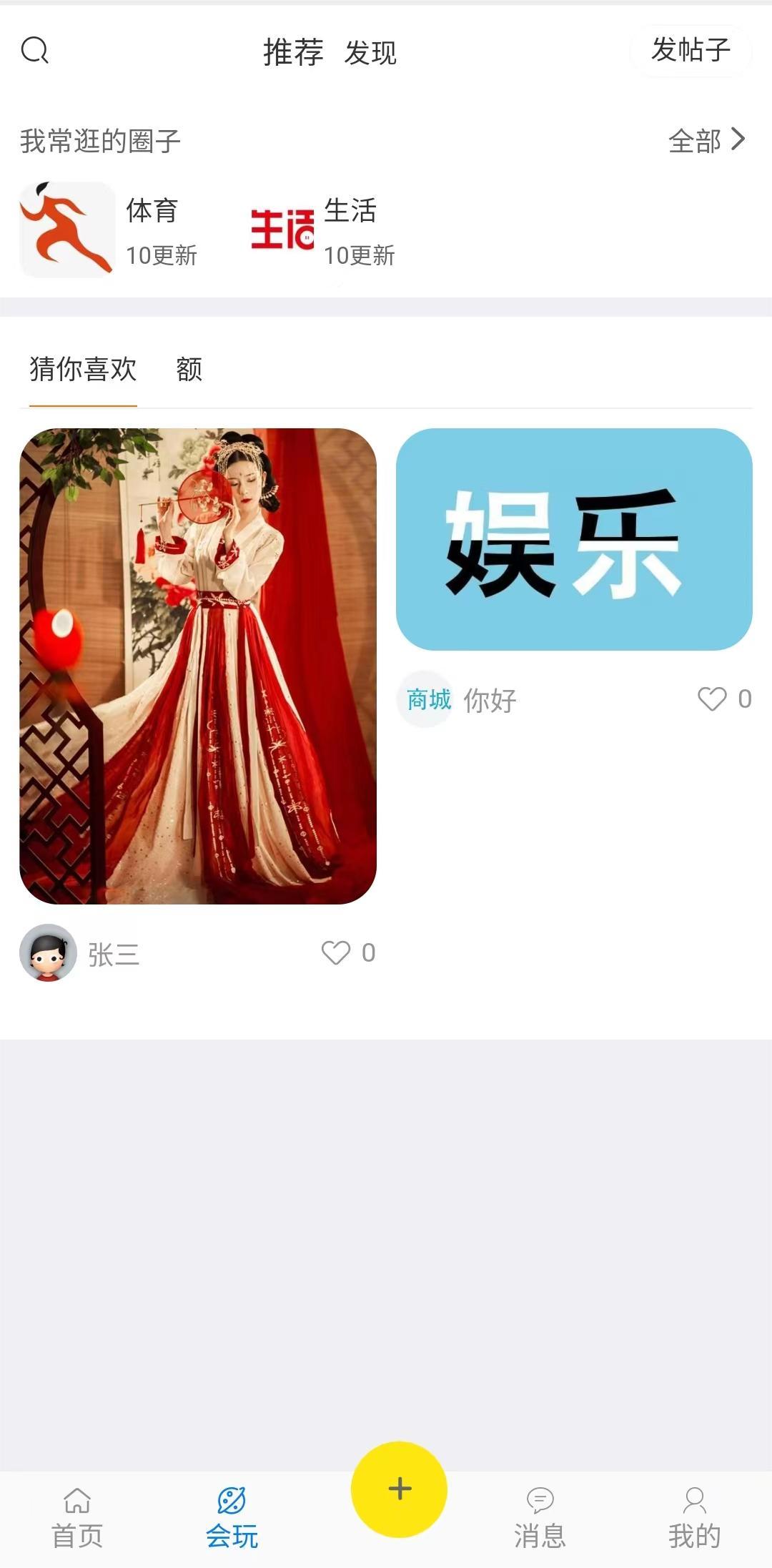Viewport: 772px width, 1568px height.
Task: Go to the 首页 tab
Action: tap(77, 1517)
